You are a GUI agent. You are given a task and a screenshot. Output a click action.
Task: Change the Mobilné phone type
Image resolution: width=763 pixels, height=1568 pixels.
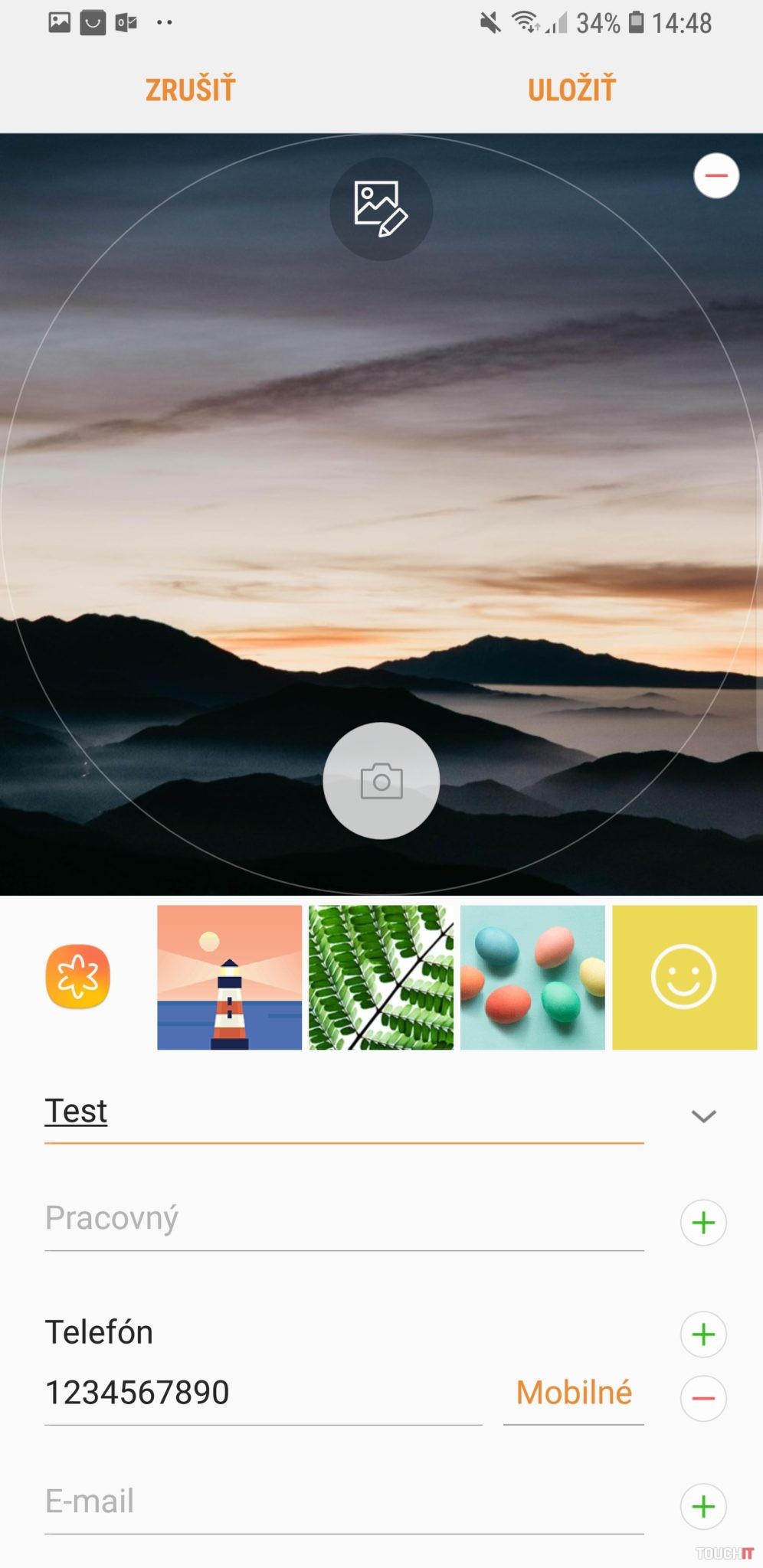tap(574, 1393)
